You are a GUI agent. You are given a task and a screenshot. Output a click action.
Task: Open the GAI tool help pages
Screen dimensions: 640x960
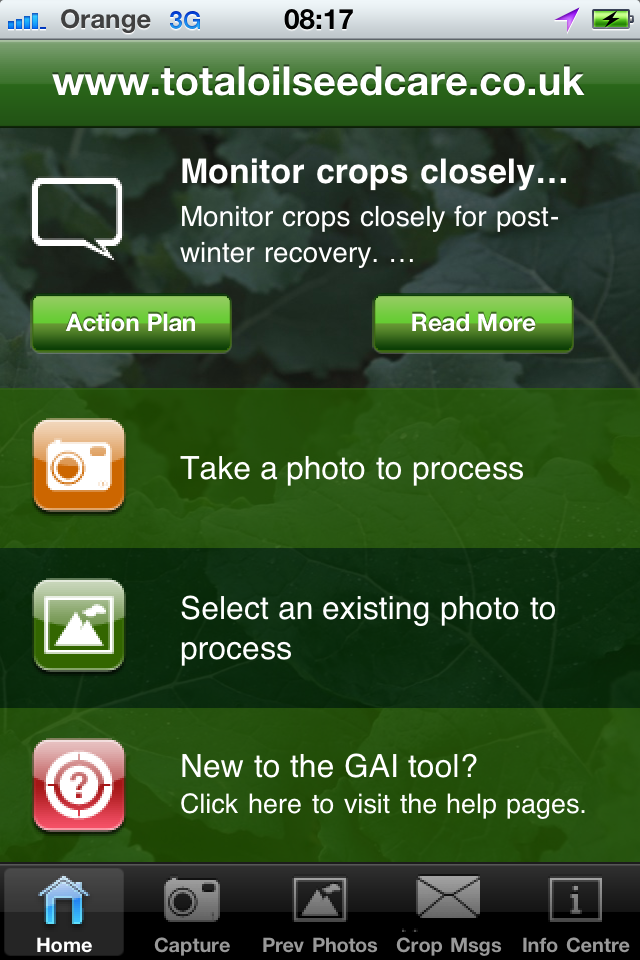(x=320, y=785)
